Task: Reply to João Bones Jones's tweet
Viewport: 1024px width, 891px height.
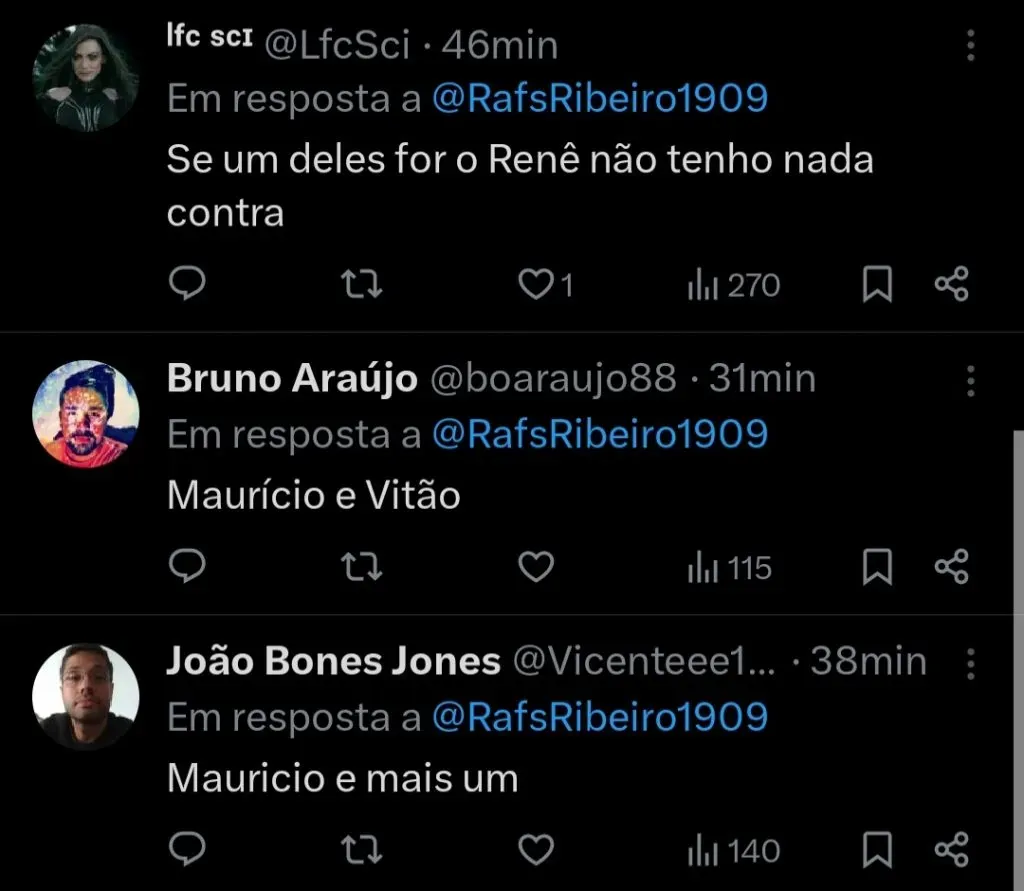Action: 186,851
